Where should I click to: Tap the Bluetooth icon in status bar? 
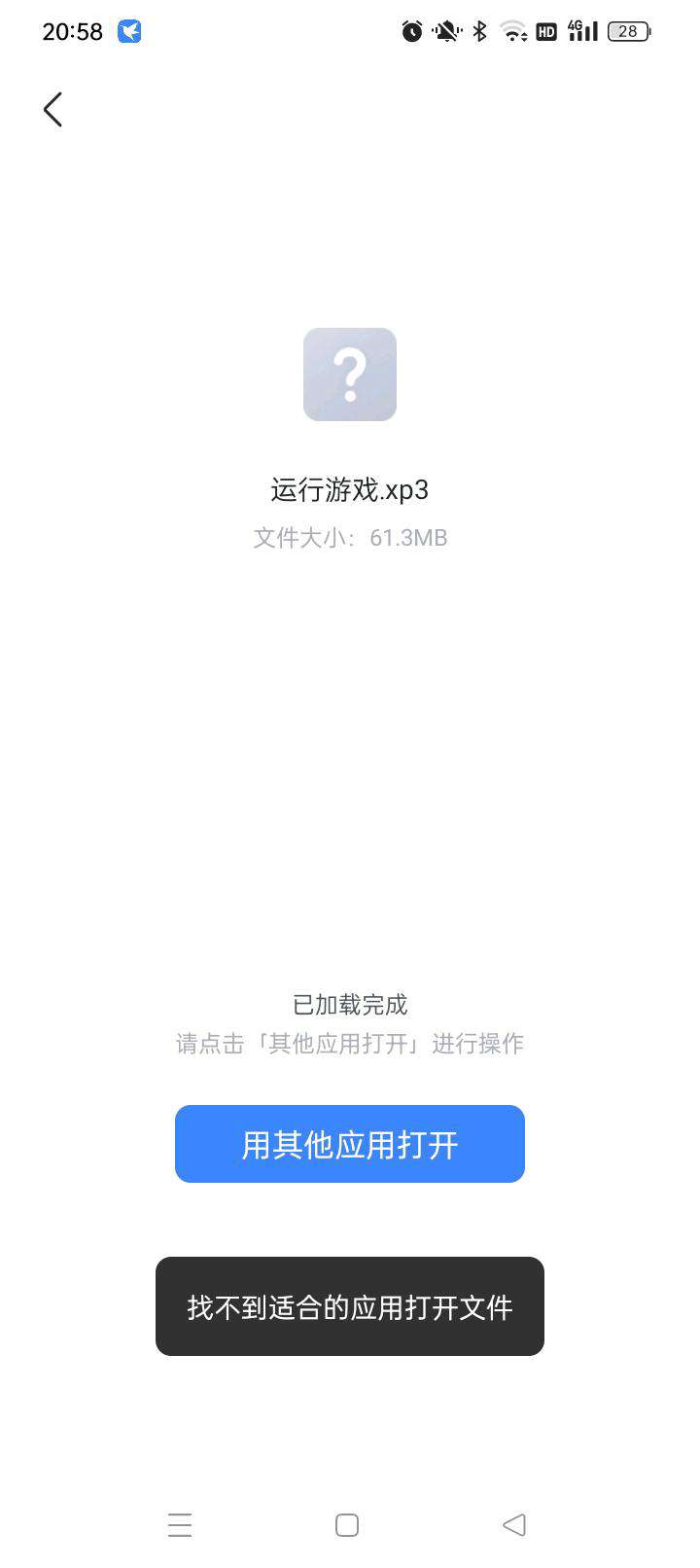478,31
